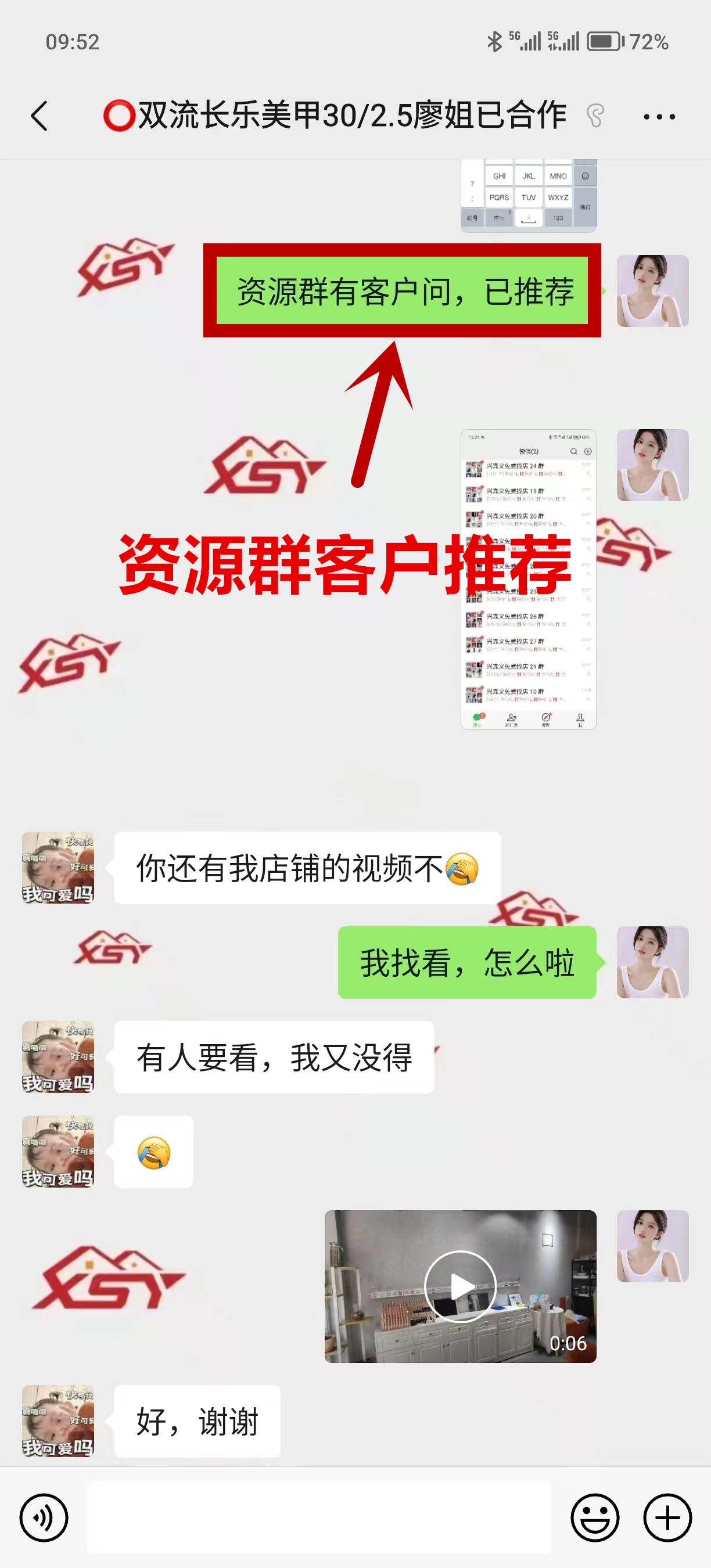Image resolution: width=711 pixels, height=1568 pixels.
Task: Open the plus attachment menu
Action: coord(667,1517)
